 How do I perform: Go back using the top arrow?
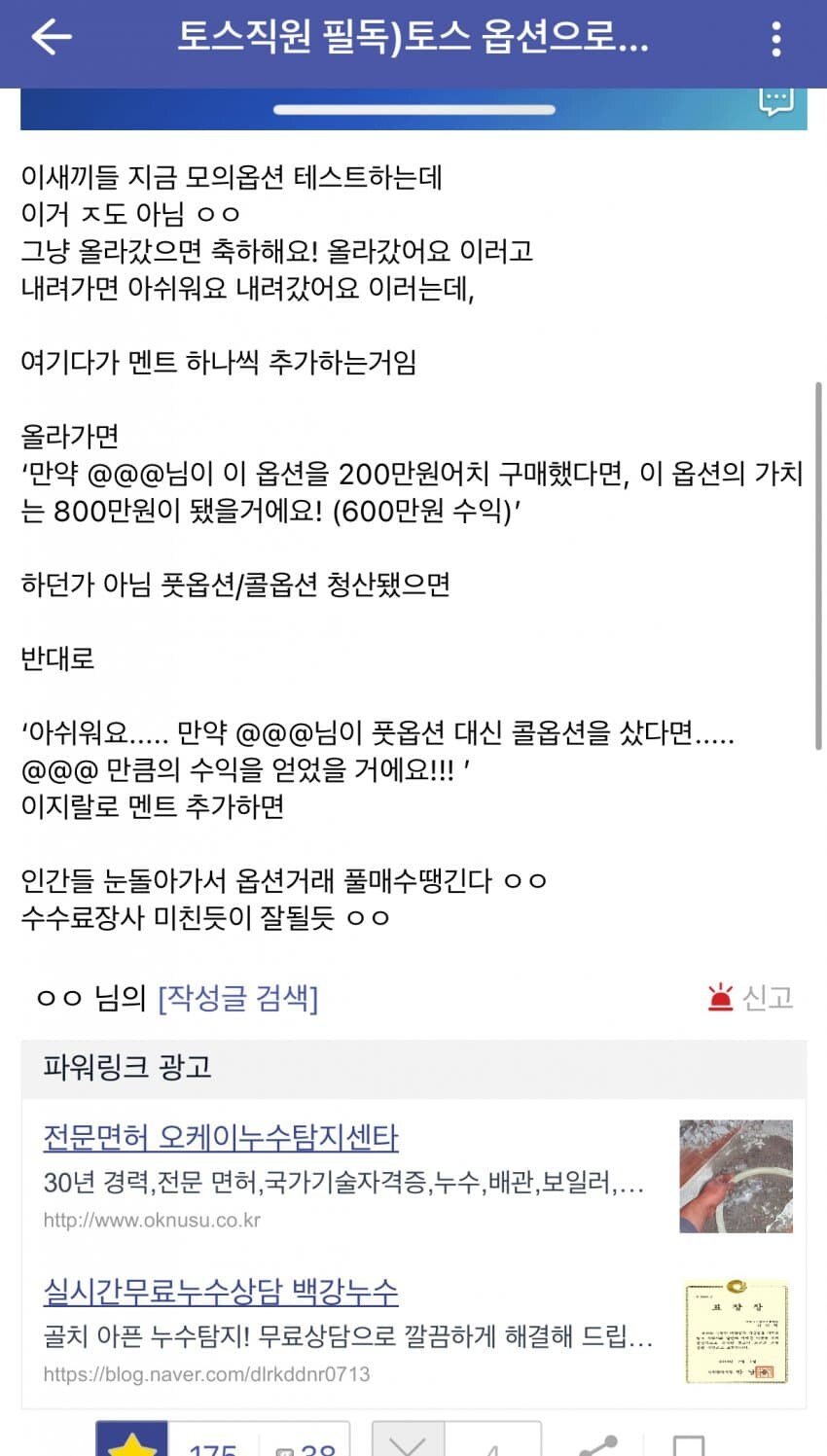click(52, 39)
